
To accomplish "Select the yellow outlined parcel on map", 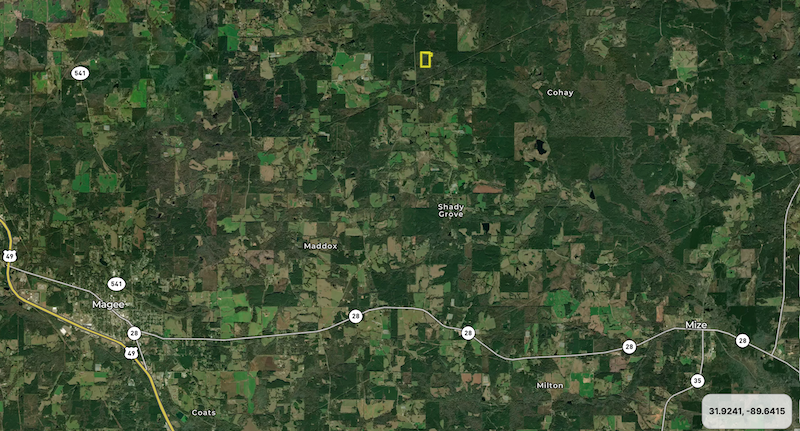I will (x=425, y=59).
